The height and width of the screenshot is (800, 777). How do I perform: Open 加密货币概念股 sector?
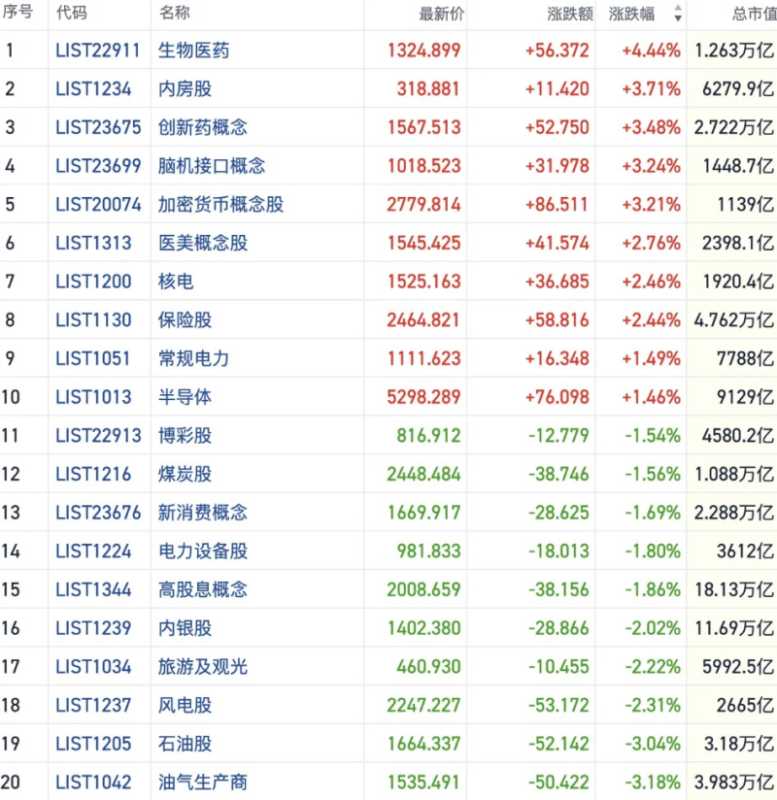point(221,205)
